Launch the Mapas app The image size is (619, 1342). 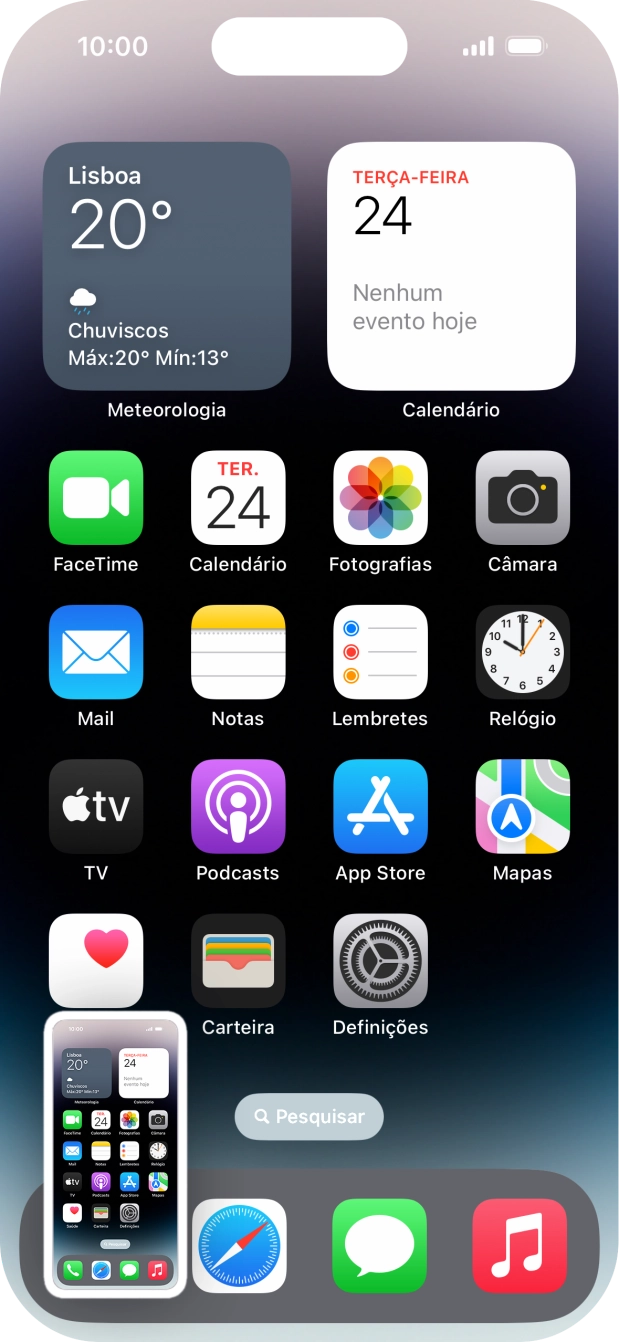point(522,806)
